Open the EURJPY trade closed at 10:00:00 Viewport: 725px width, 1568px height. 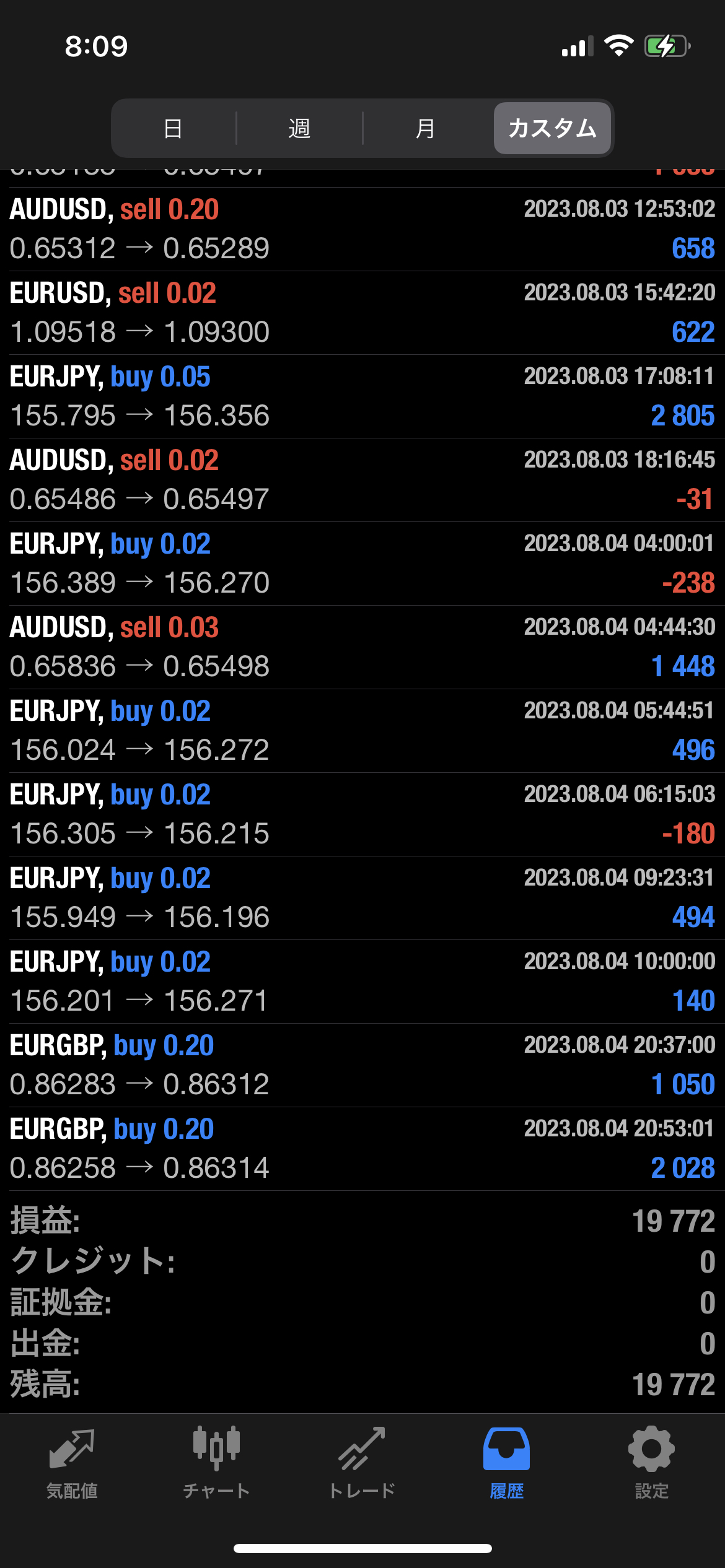362,982
